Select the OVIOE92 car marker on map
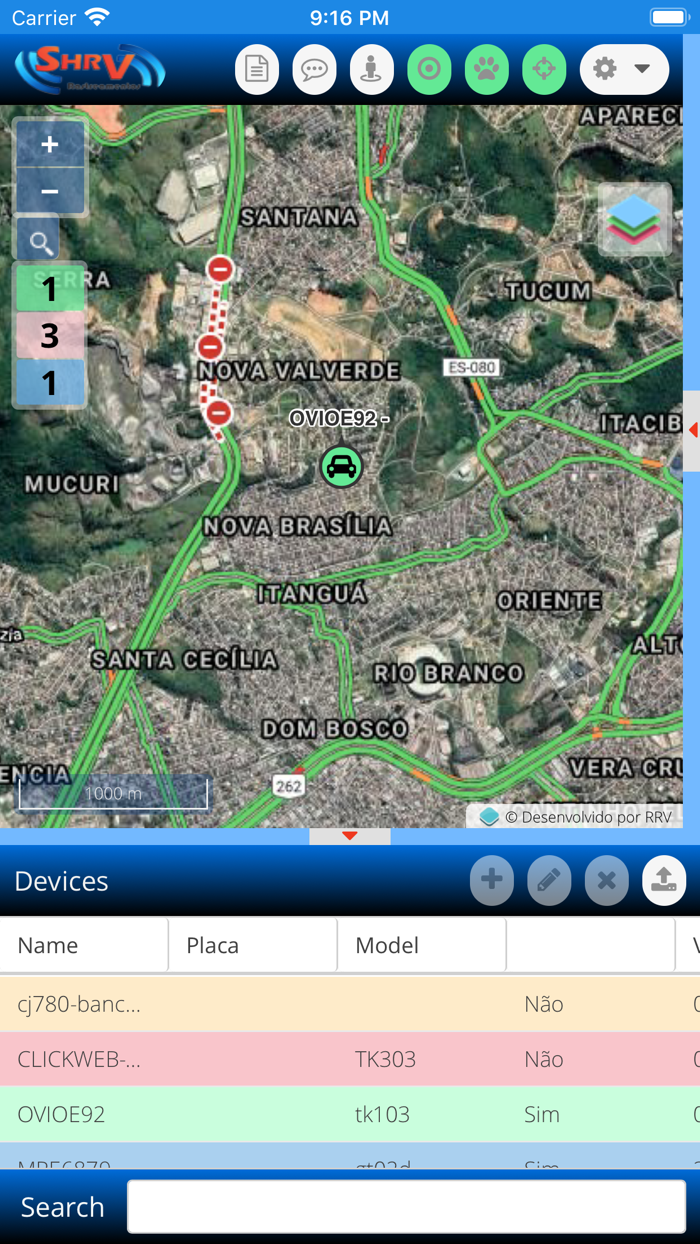The width and height of the screenshot is (700, 1244). coord(341,466)
